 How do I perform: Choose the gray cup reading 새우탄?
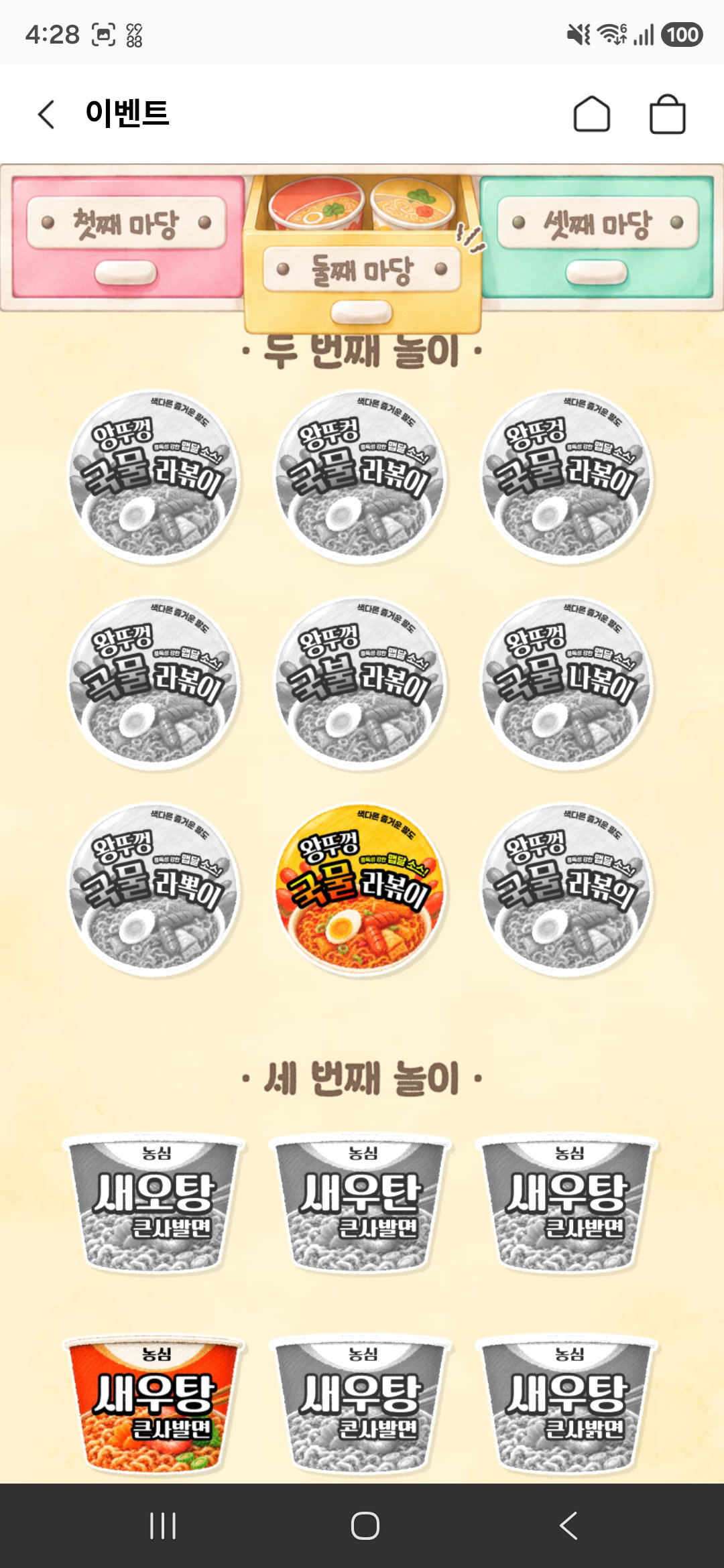pyautogui.click(x=361, y=1203)
